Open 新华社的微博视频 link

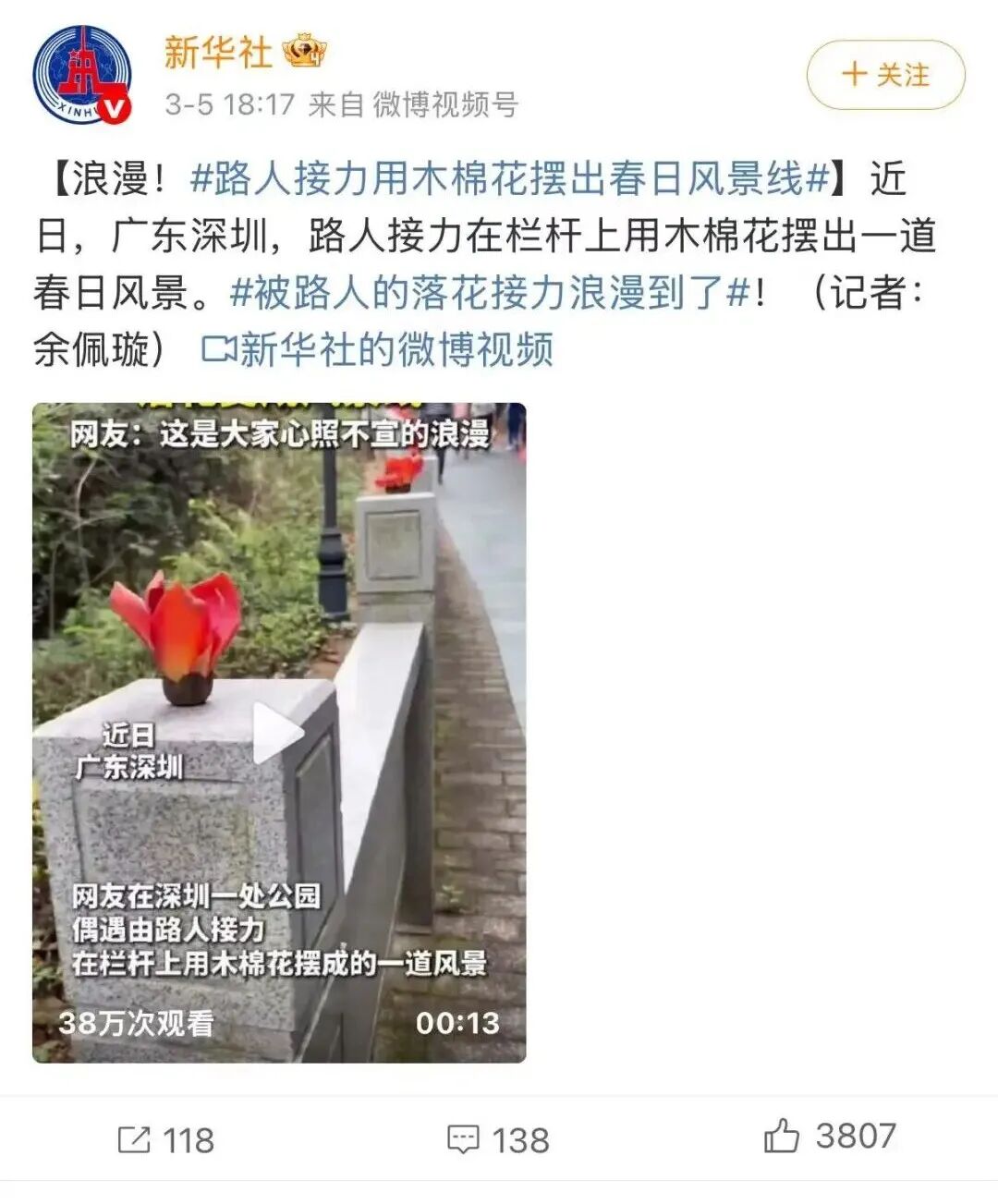[x=377, y=350]
